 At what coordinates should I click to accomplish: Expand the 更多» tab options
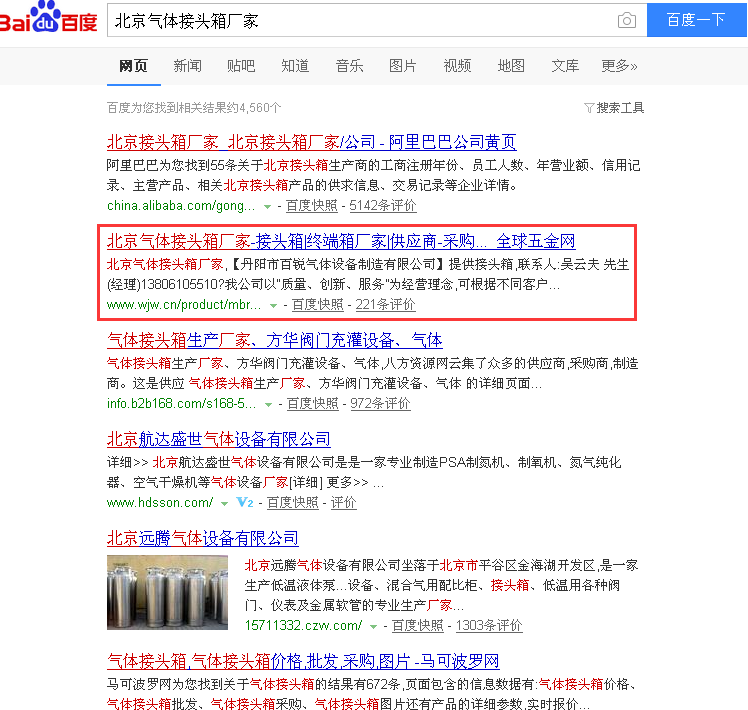click(x=619, y=66)
